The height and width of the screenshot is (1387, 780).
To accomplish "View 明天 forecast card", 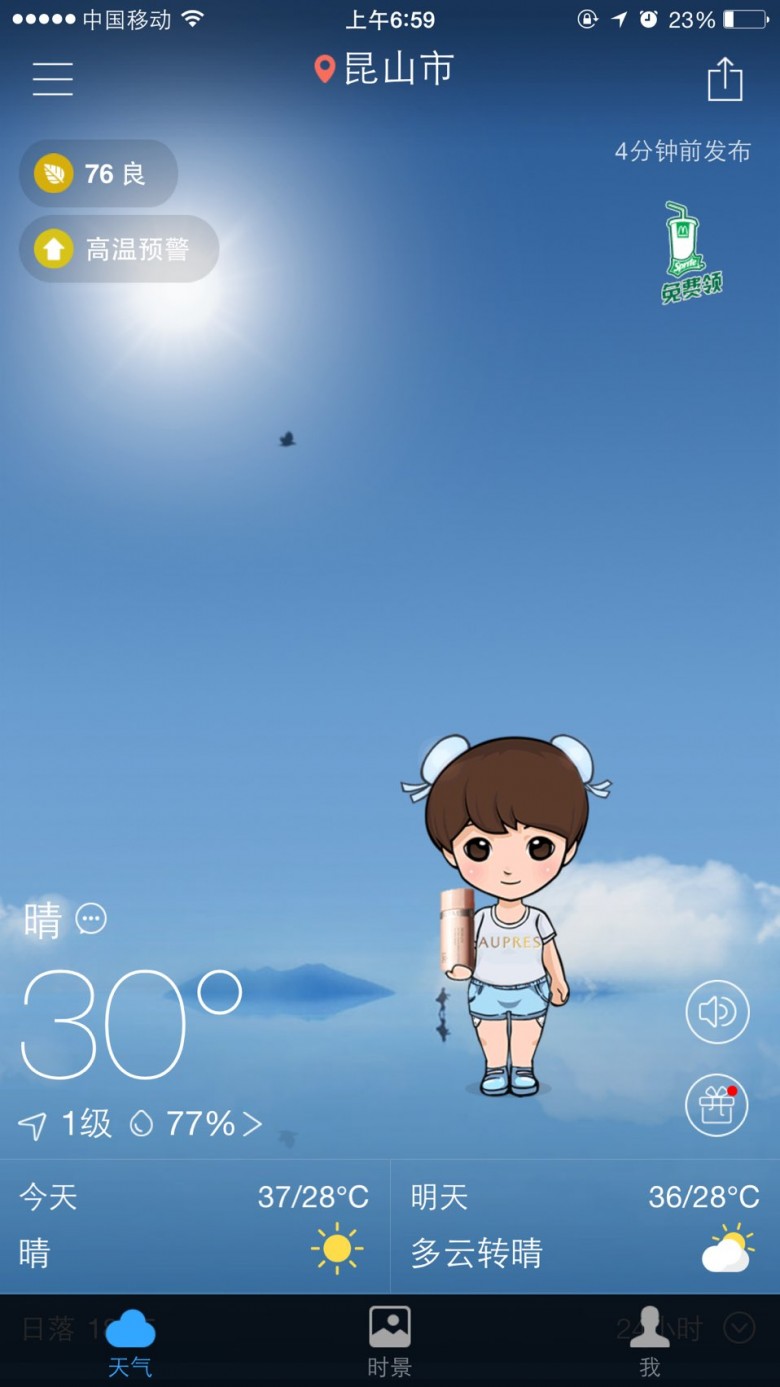I will (585, 1227).
